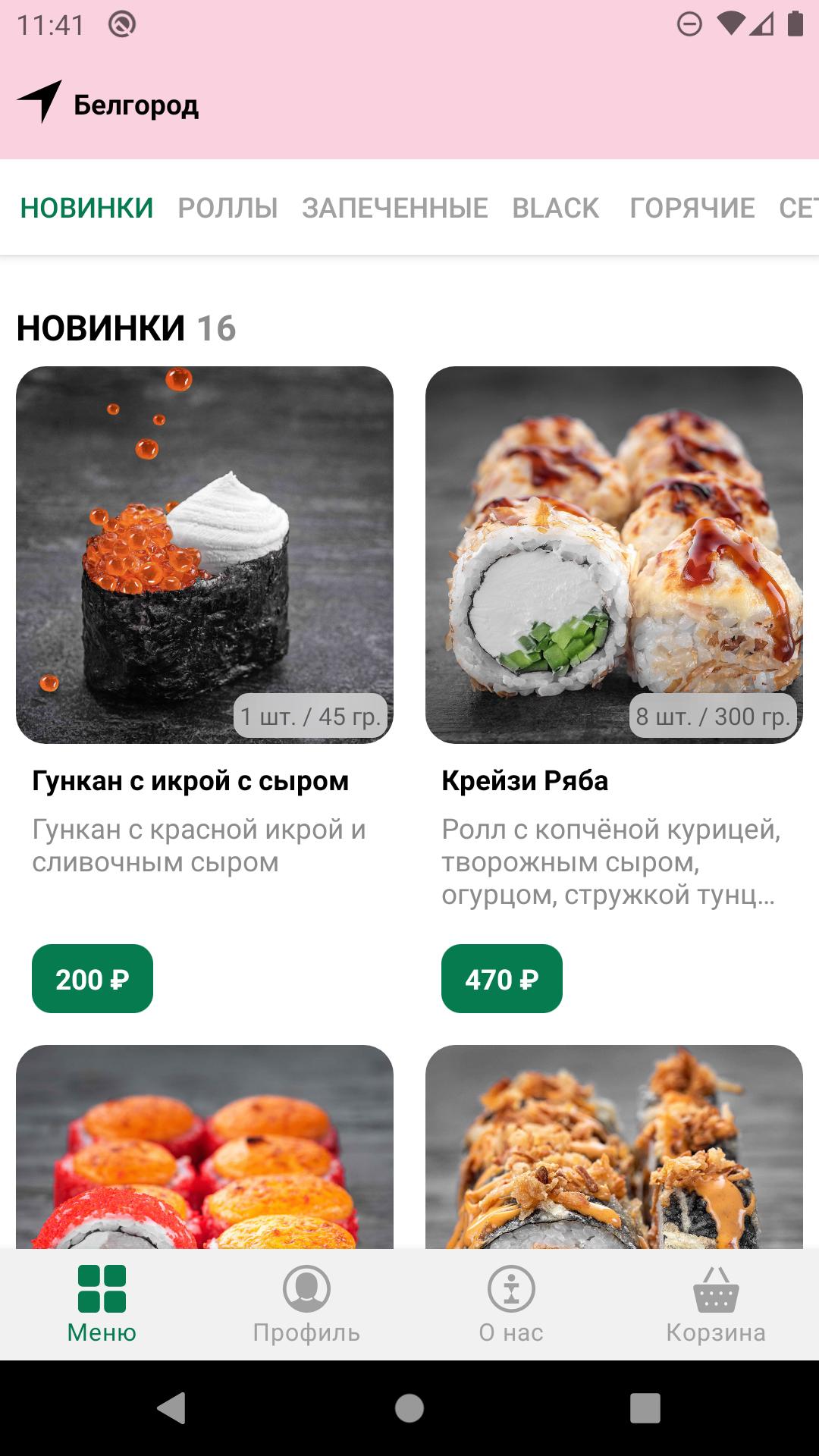Switch to the РОЛЛЫ category tab

227,208
